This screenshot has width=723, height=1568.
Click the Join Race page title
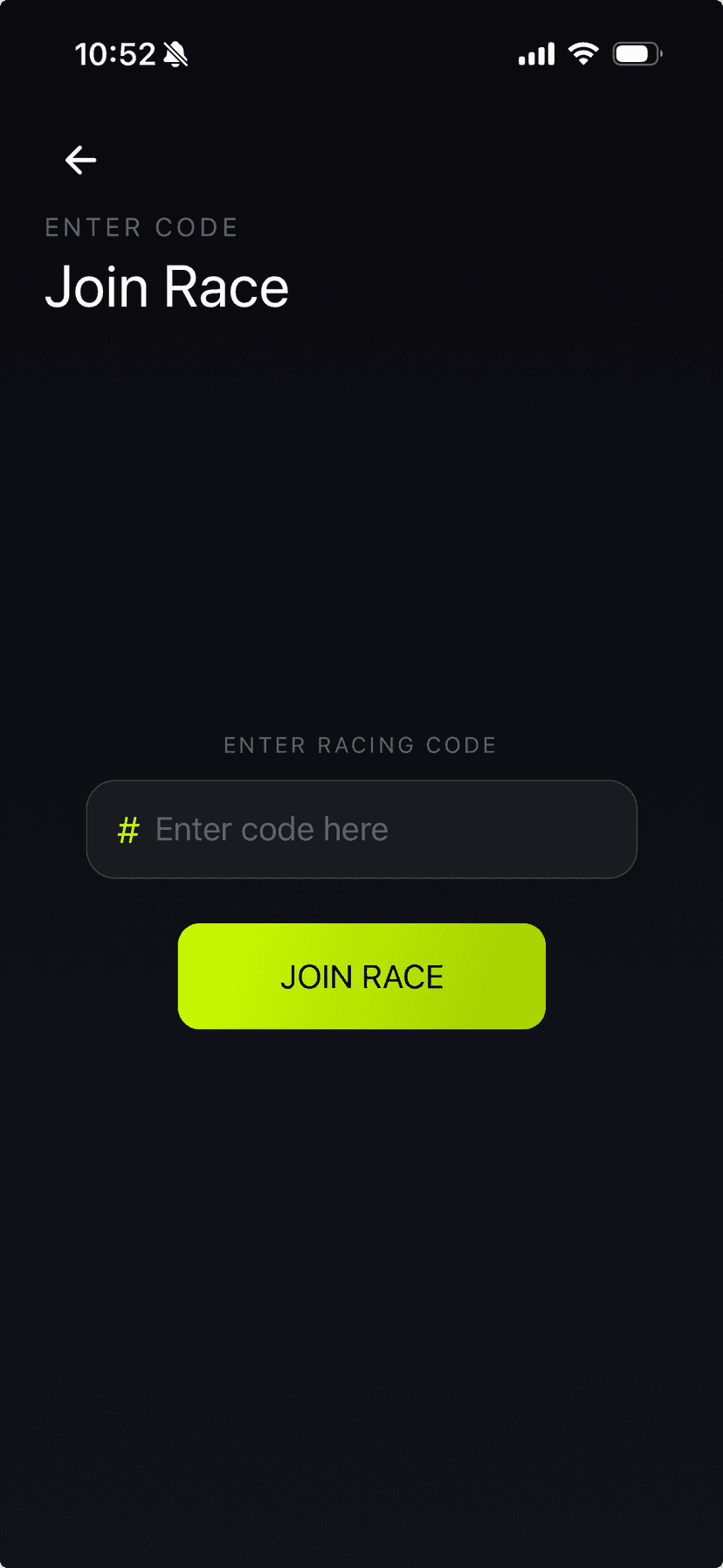(167, 287)
